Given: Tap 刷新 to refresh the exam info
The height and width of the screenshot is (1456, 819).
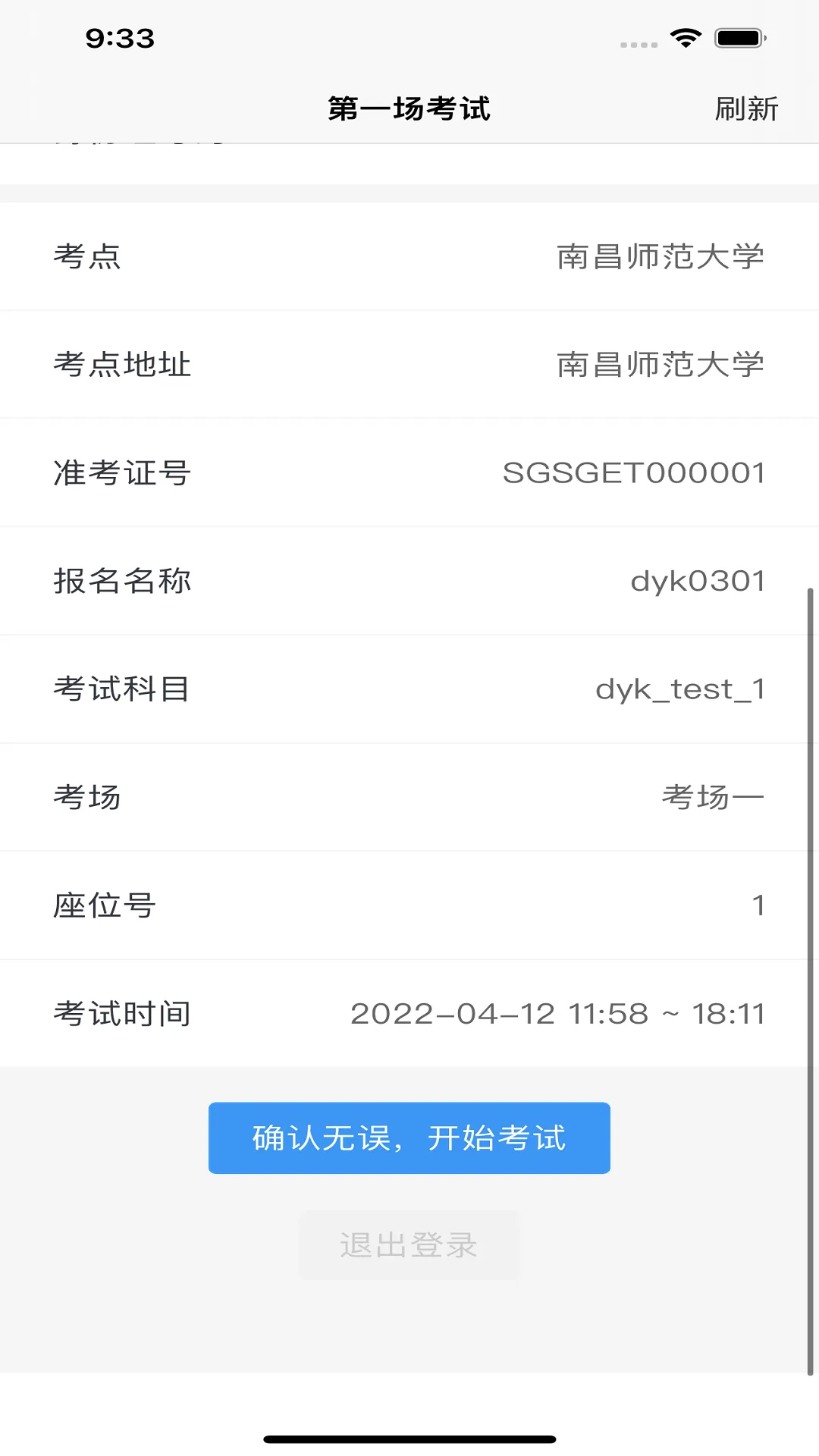Looking at the screenshot, I should coord(747,108).
